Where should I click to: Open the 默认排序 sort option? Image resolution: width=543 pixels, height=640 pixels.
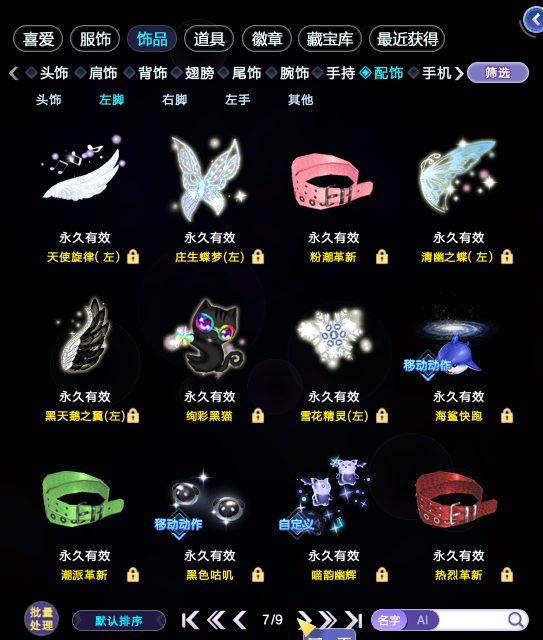pyautogui.click(x=119, y=621)
